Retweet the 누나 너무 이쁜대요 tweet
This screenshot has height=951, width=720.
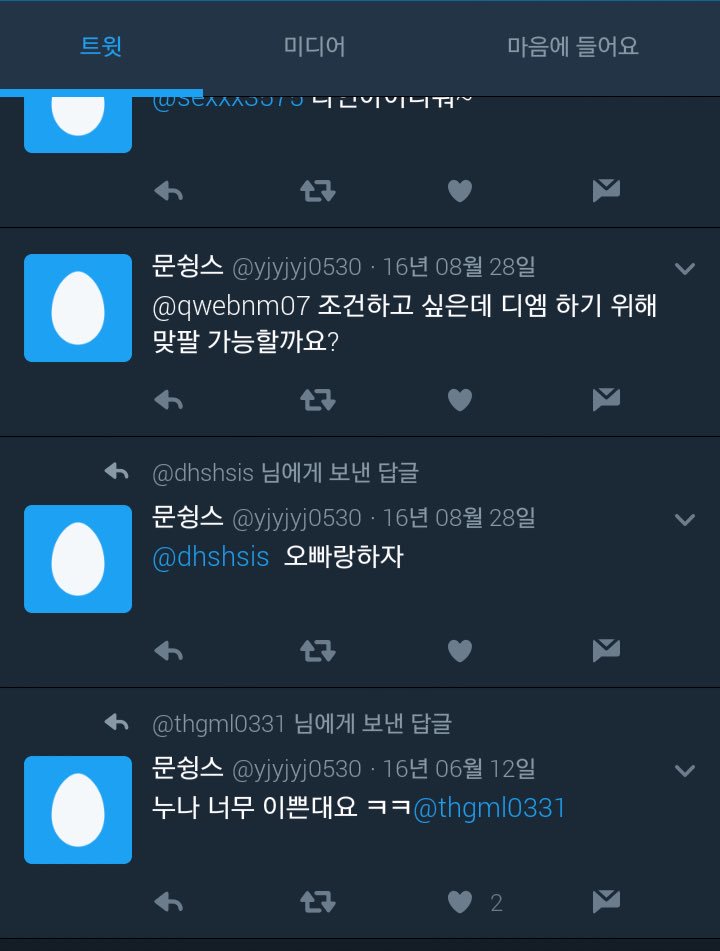(x=318, y=902)
